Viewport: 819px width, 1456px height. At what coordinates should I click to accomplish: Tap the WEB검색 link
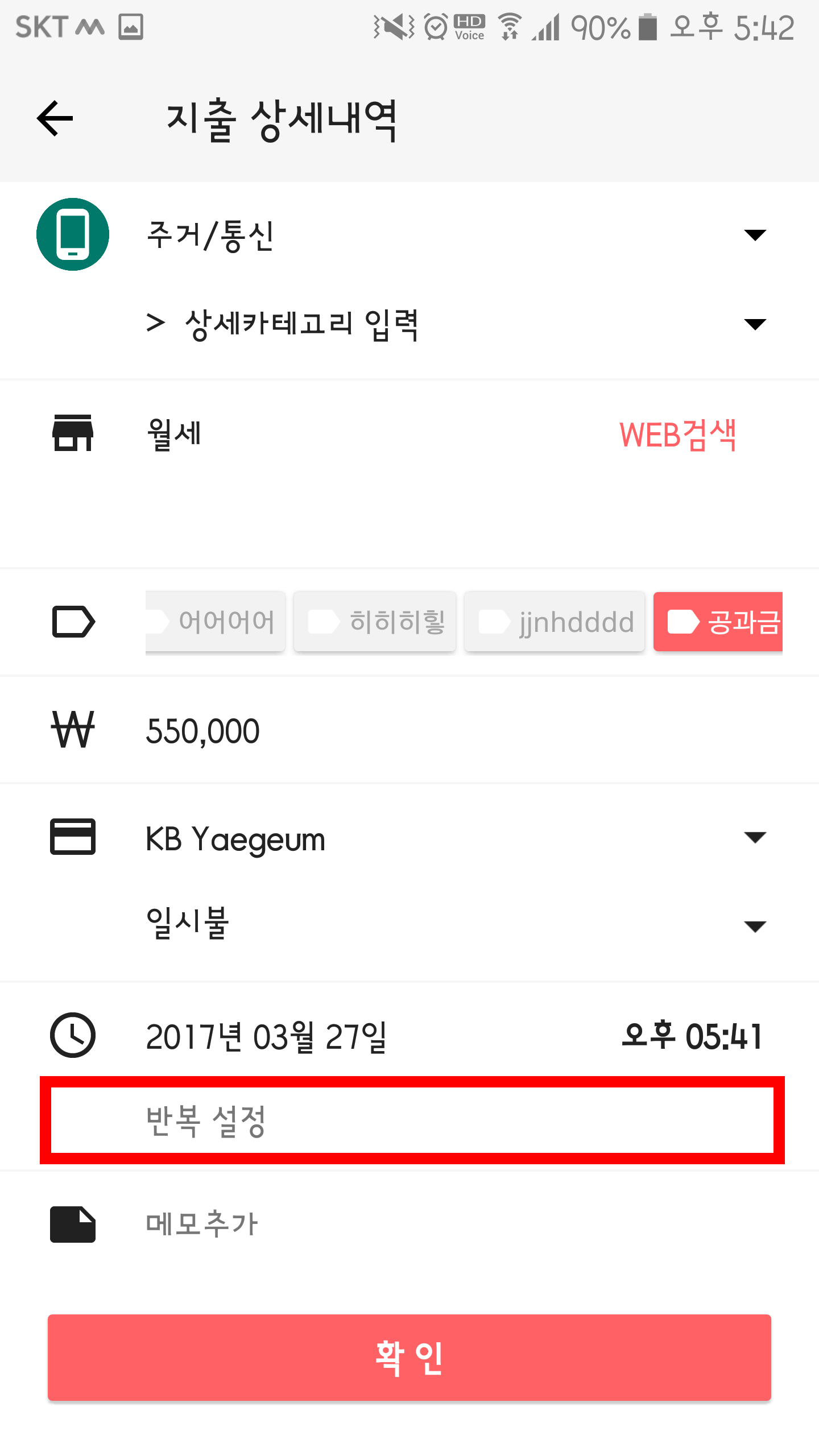[x=678, y=435]
